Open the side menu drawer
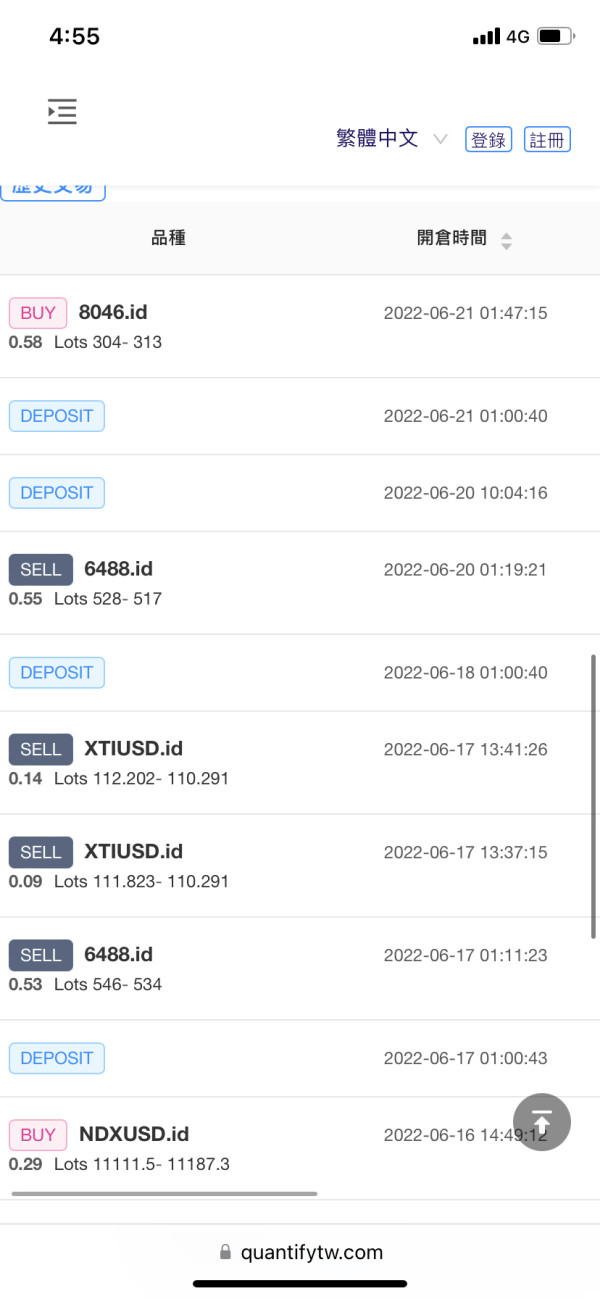The height and width of the screenshot is (1299, 600). (x=62, y=112)
